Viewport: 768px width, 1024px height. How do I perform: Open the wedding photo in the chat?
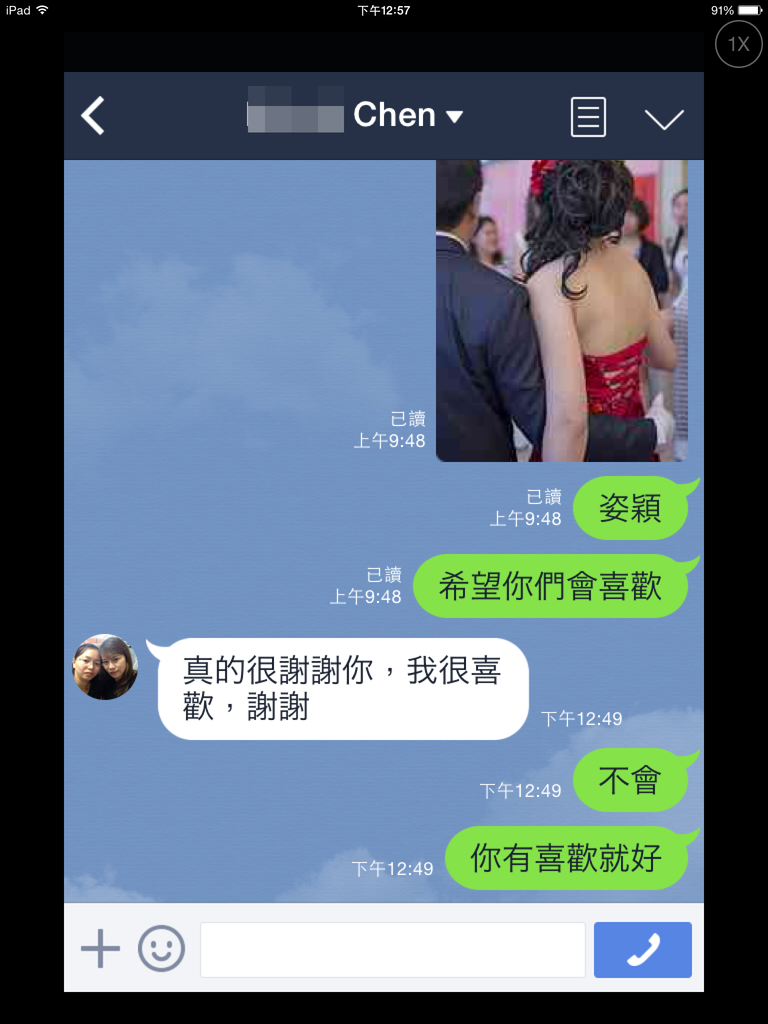click(x=561, y=310)
